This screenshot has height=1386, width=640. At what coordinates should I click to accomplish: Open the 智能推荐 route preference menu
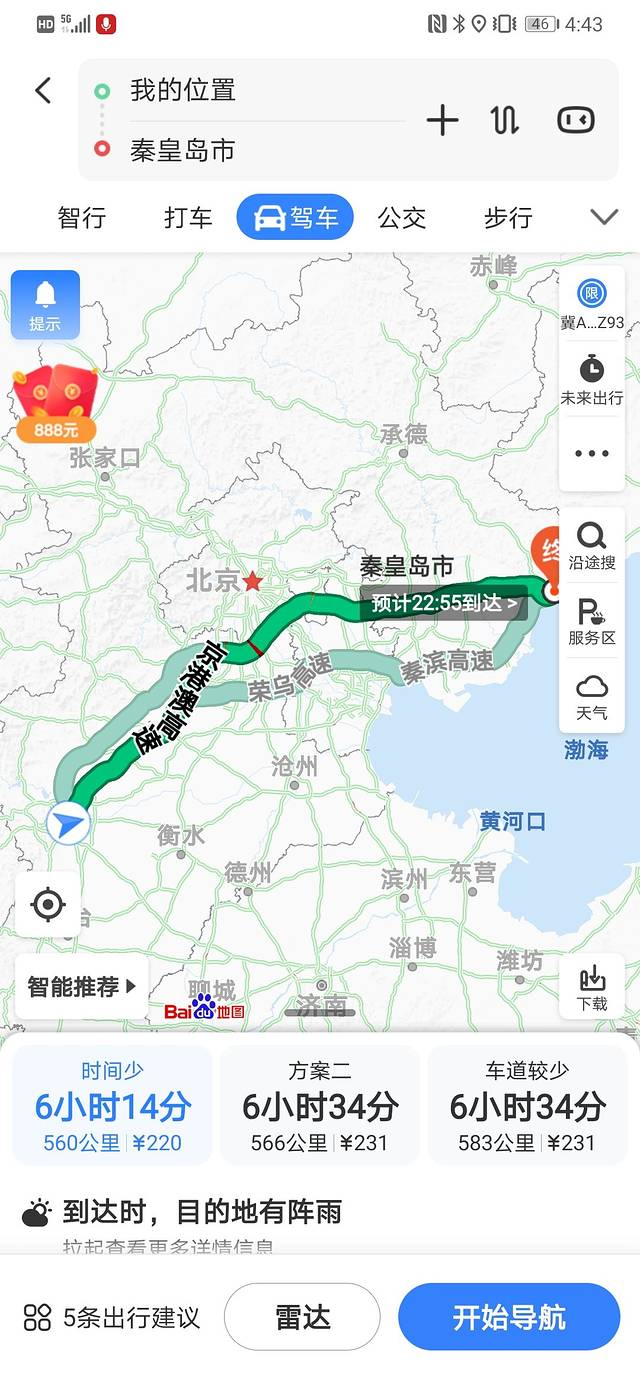click(82, 987)
